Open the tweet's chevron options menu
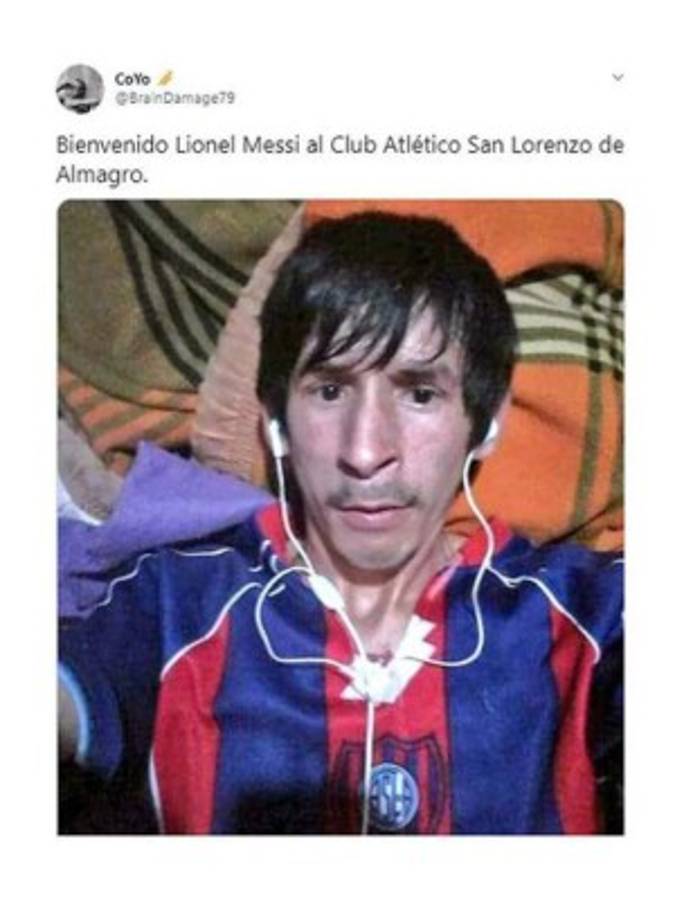This screenshot has width=675, height=900. pyautogui.click(x=617, y=77)
